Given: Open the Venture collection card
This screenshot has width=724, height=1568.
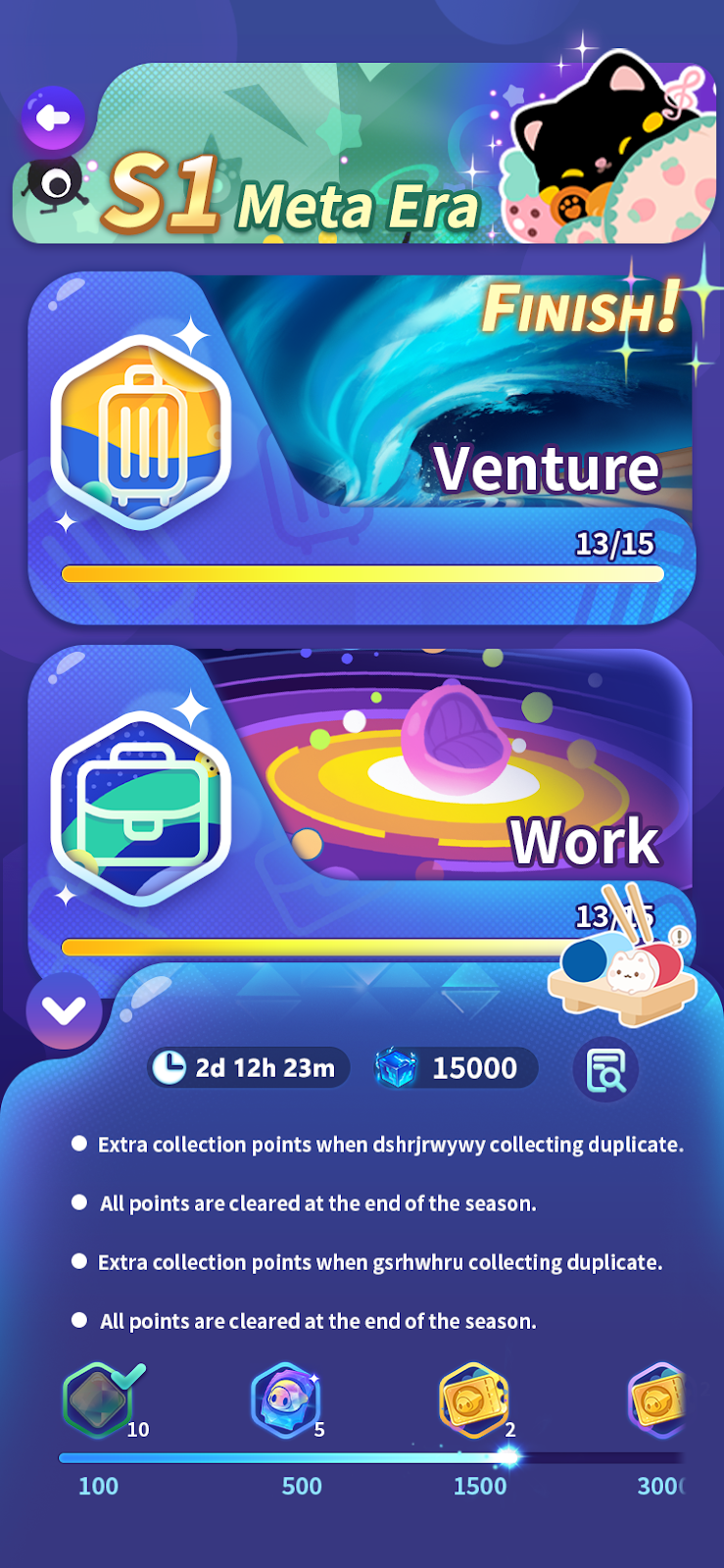Looking at the screenshot, I should point(361,449).
